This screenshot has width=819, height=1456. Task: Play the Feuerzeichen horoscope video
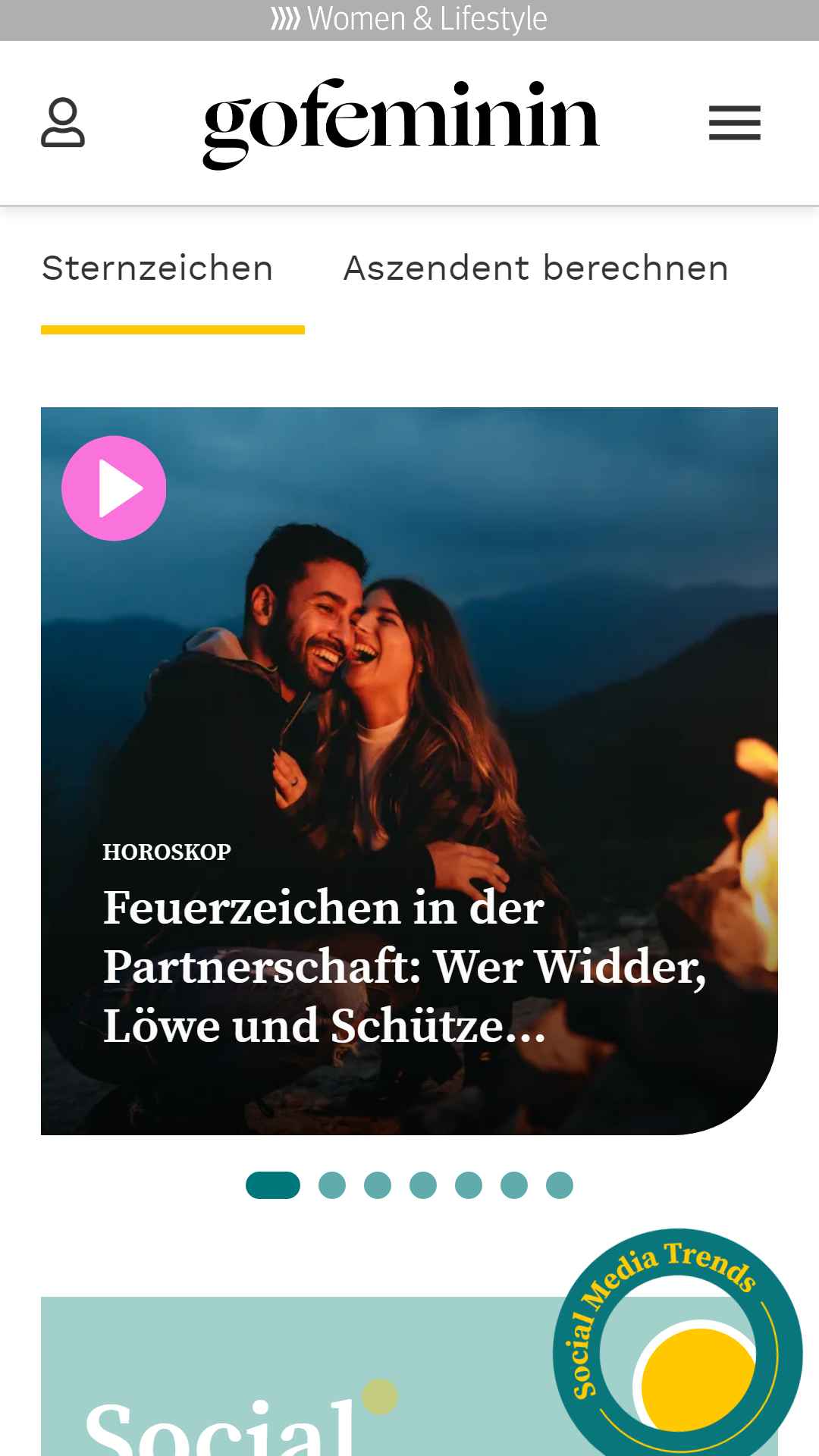(x=114, y=488)
